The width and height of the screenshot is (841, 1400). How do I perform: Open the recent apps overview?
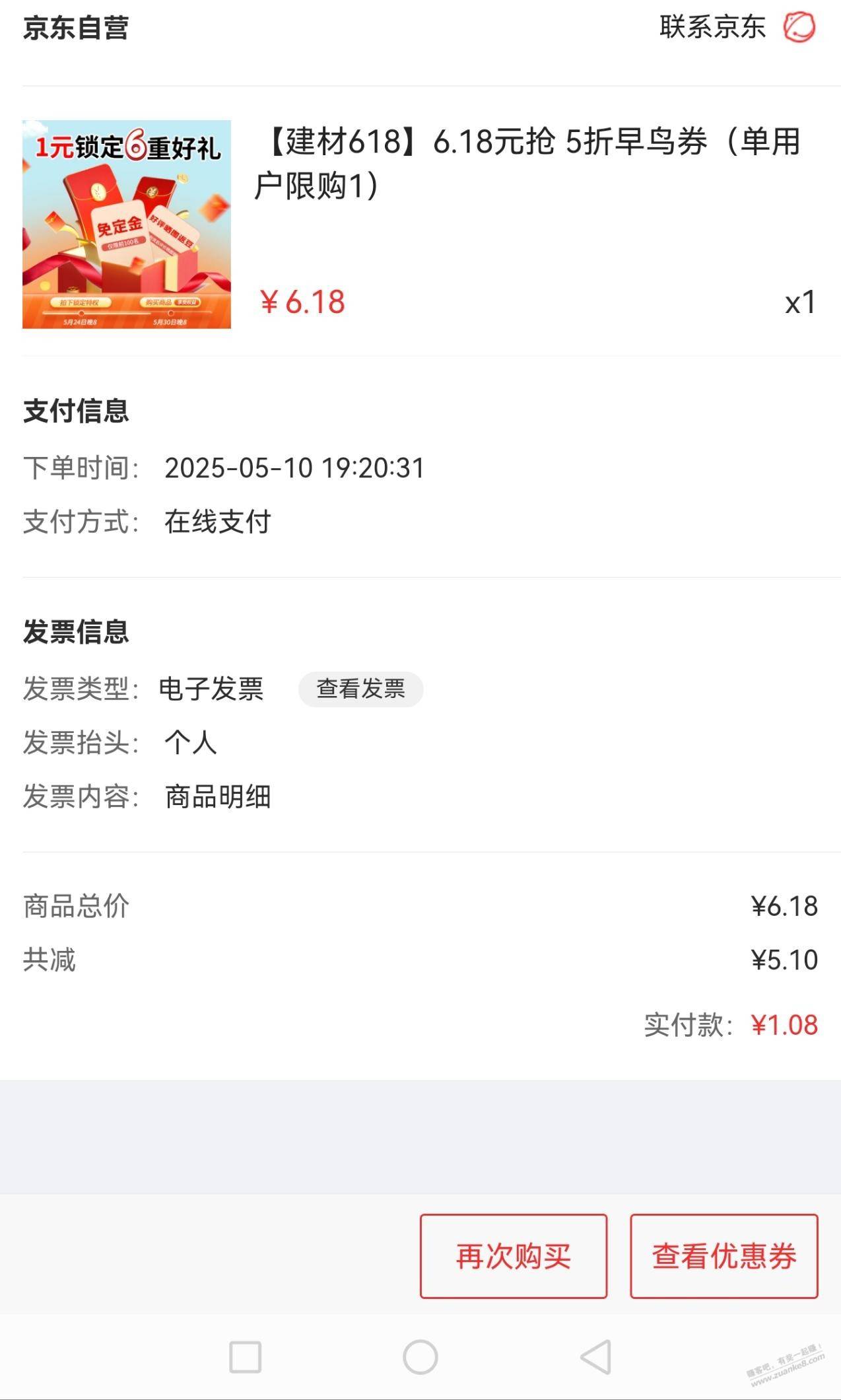[245, 1357]
